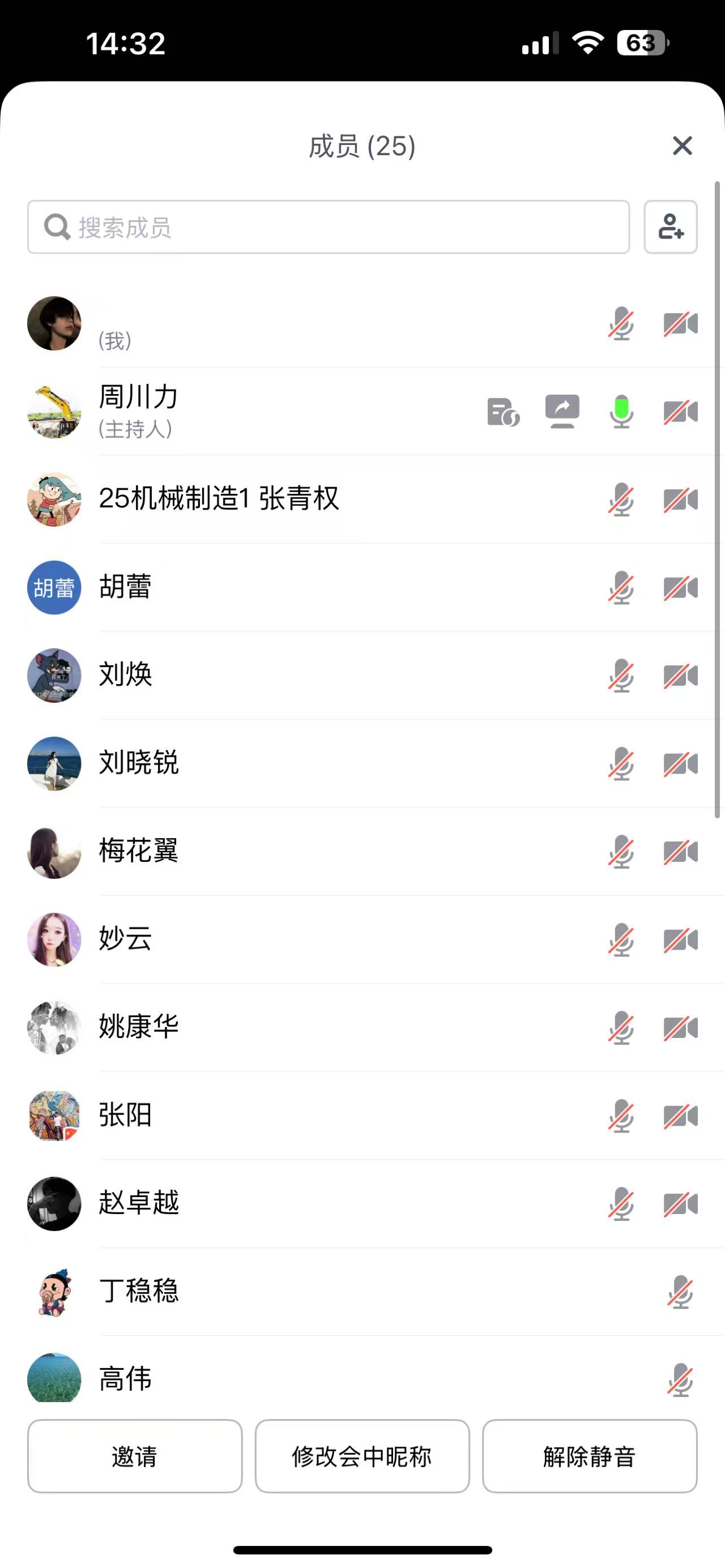725x1568 pixels.
Task: Select member 妙云
Action: coord(244,939)
